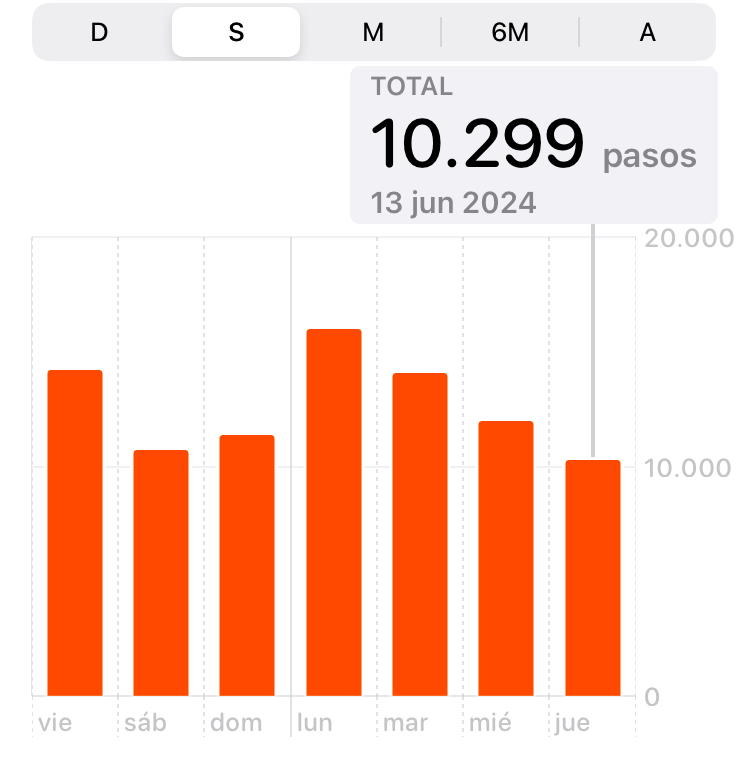Switch to the A yearly view
This screenshot has height=772, width=750.
point(647,32)
